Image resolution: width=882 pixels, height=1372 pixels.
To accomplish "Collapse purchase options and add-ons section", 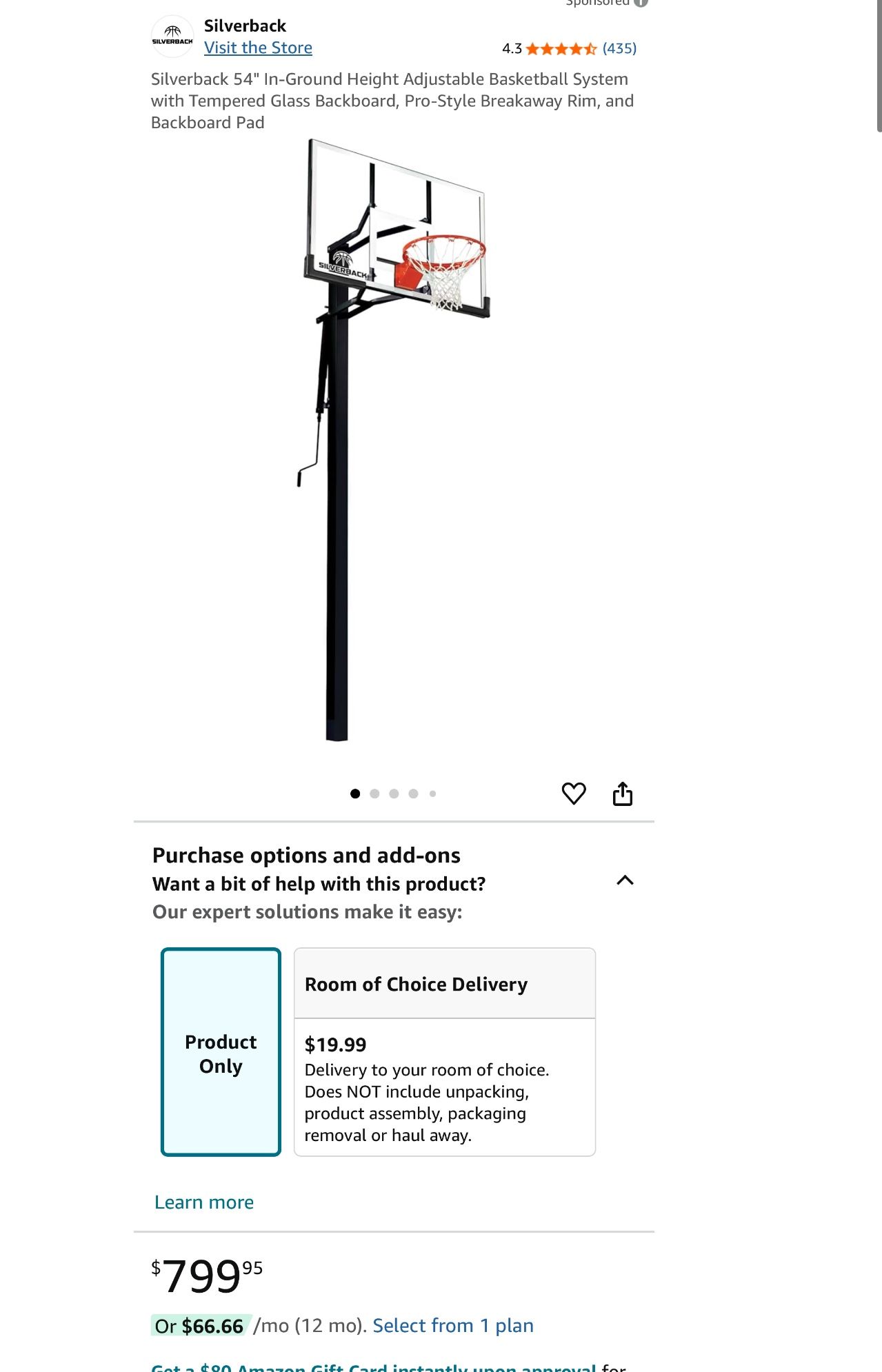I will point(625,880).
